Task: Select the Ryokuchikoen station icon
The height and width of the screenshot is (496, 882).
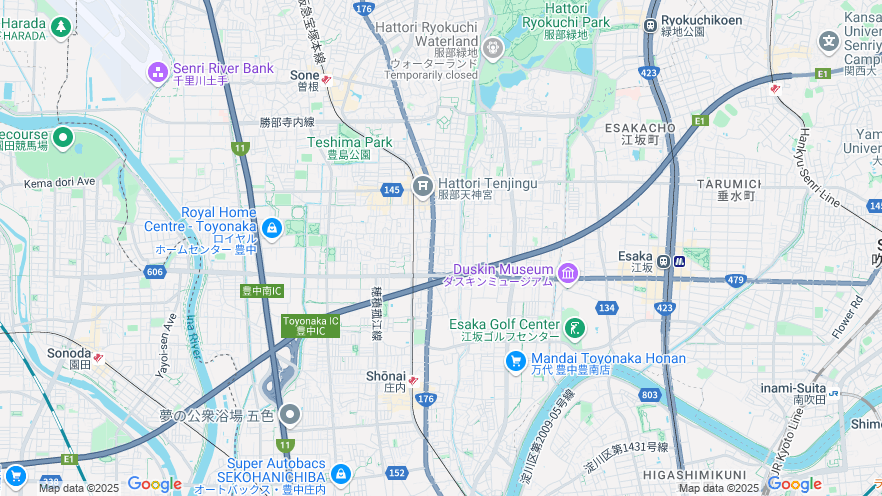Action: coord(651,25)
